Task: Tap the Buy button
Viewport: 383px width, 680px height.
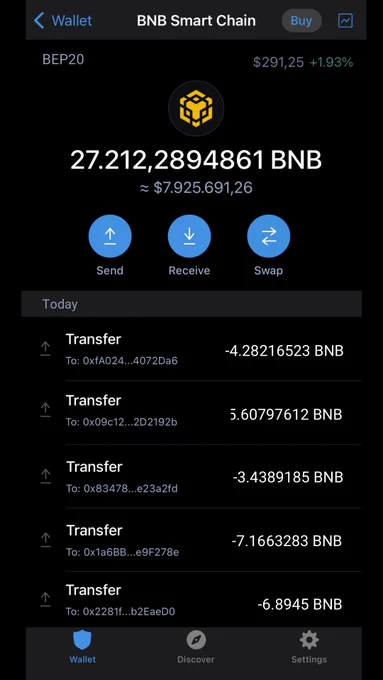Action: point(301,20)
